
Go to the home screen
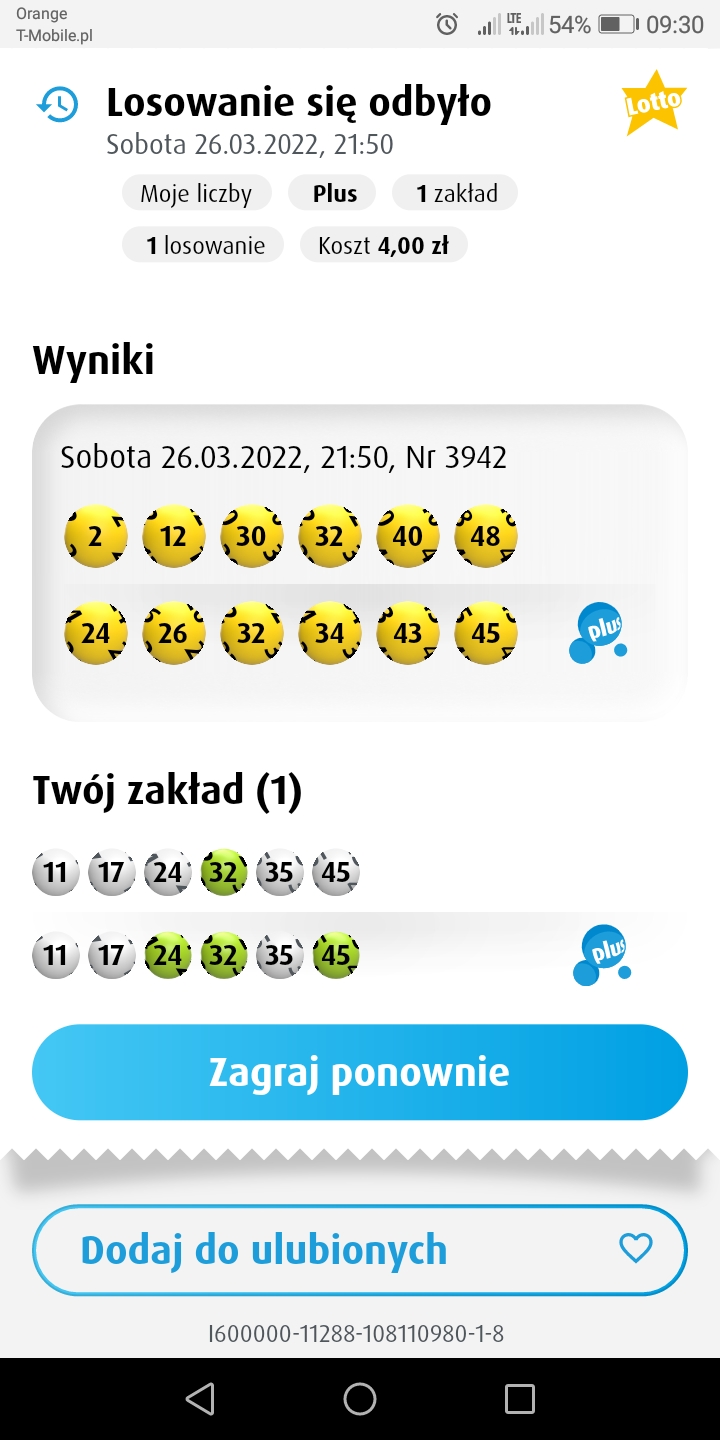(360, 1398)
